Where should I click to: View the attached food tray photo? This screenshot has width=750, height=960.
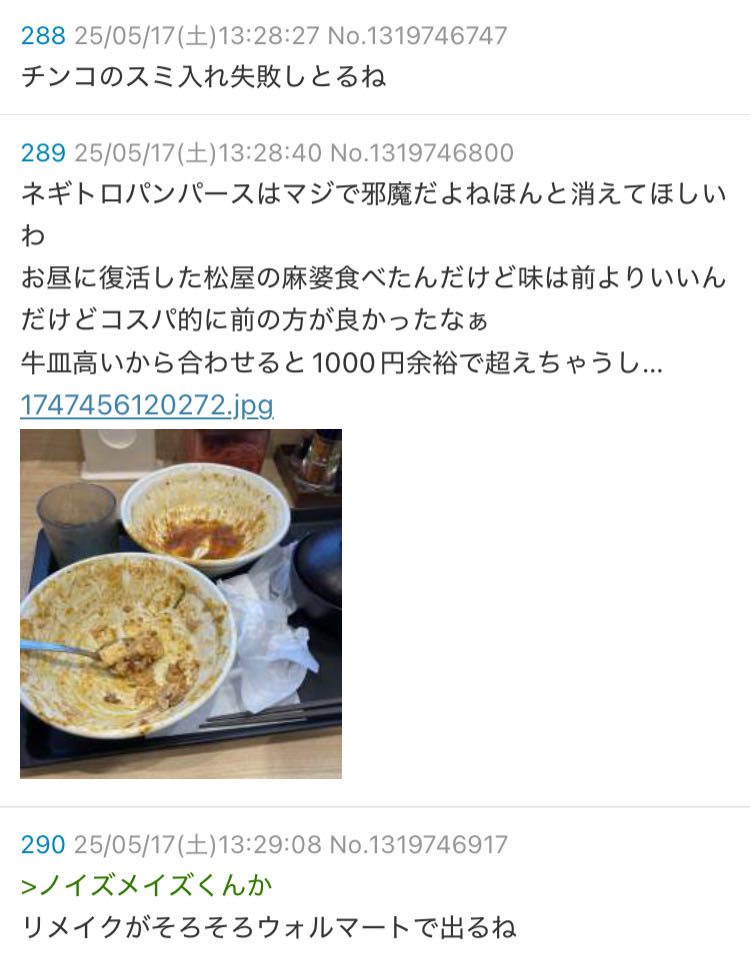pos(181,603)
